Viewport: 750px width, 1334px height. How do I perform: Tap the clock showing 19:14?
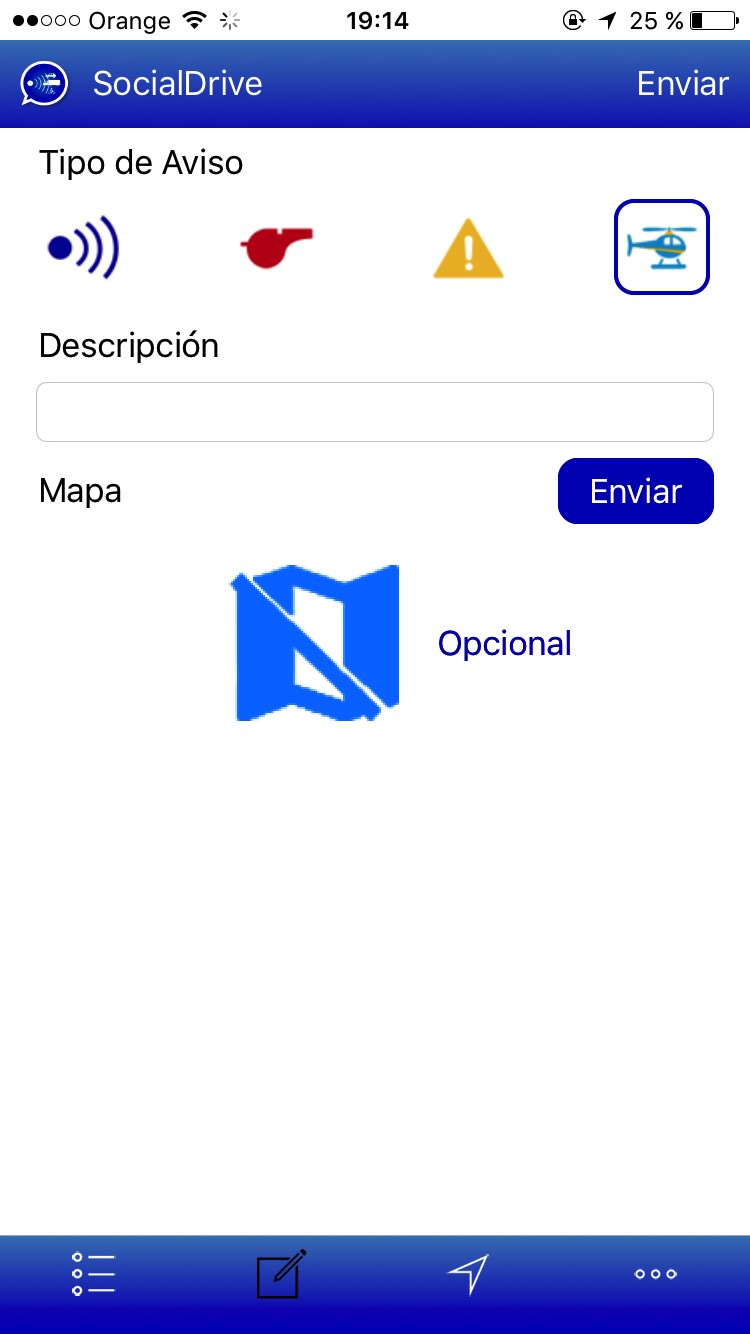[x=375, y=19]
